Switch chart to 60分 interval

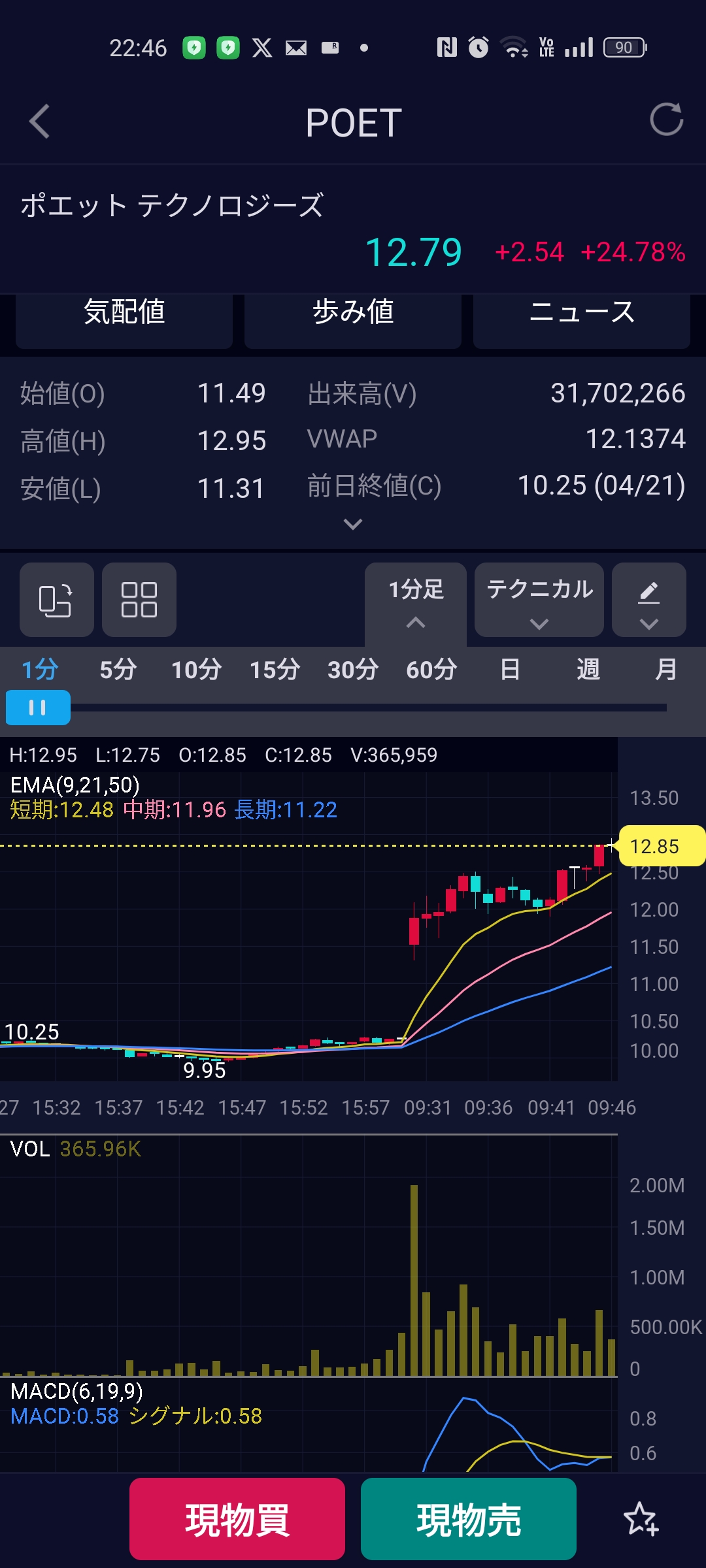[431, 670]
